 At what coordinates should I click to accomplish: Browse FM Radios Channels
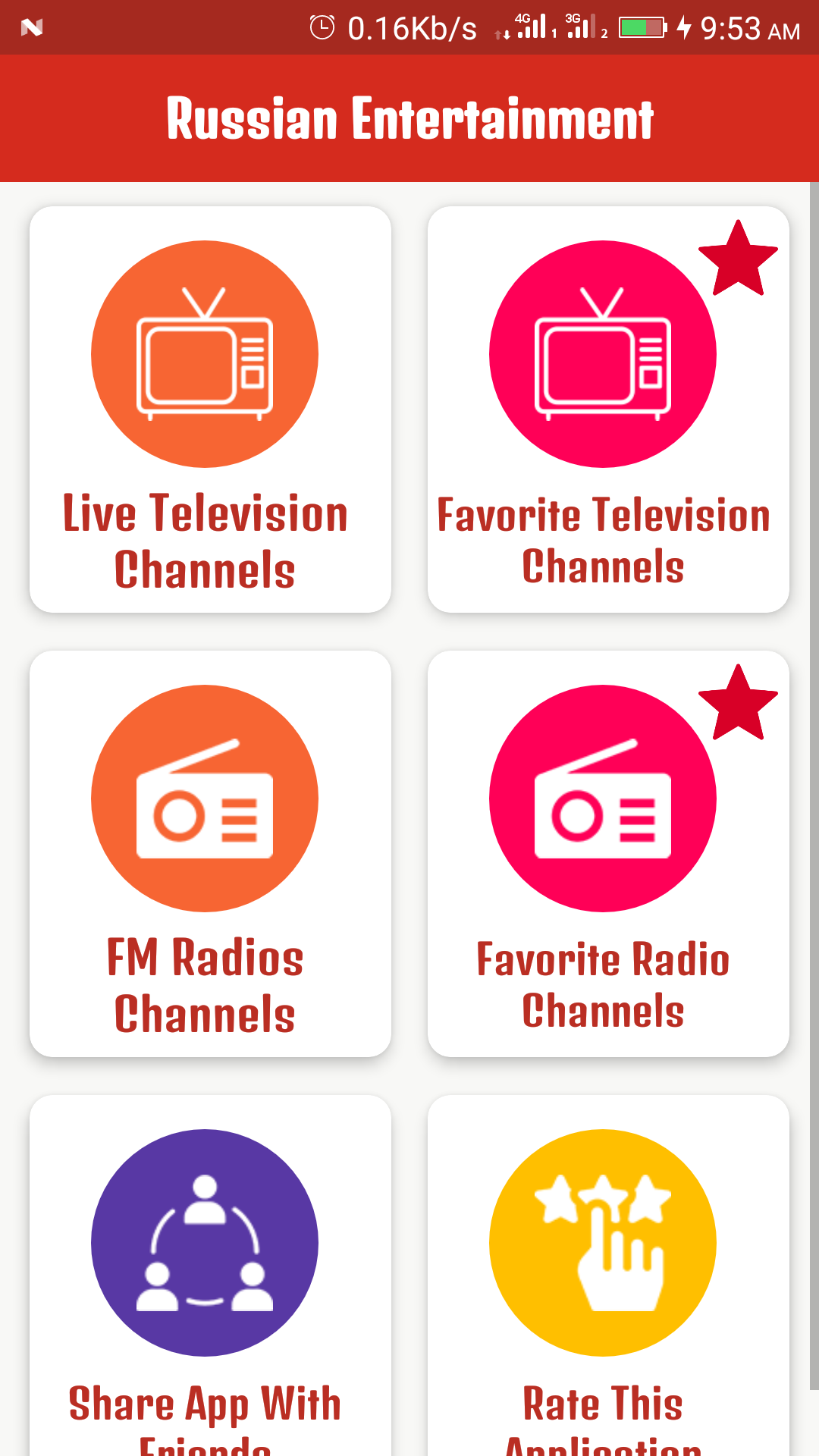coord(210,853)
